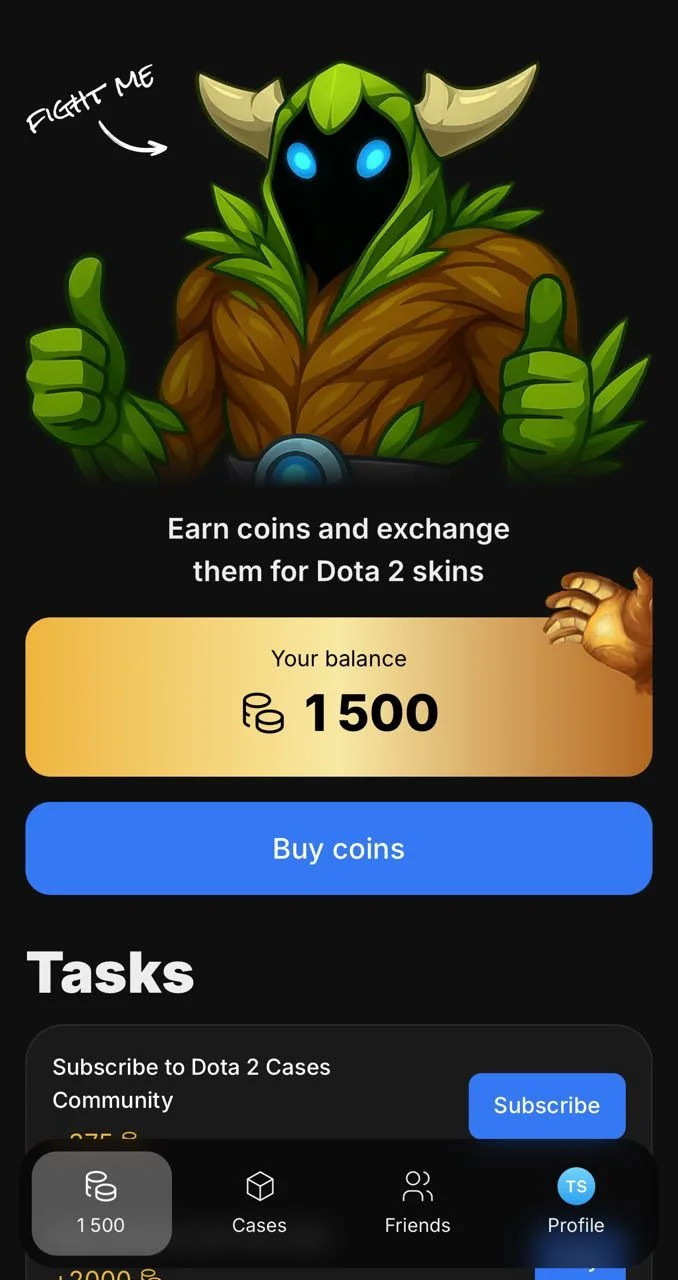Screen dimensions: 678x1280
Task: Tap the Buy coins button
Action: coord(339,848)
